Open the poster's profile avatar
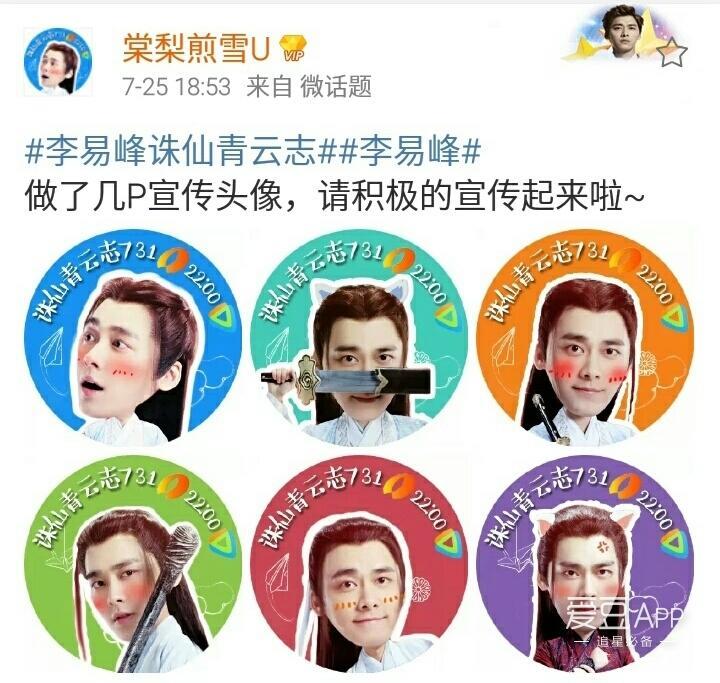Screen dimensions: 720x683 [x=57, y=62]
